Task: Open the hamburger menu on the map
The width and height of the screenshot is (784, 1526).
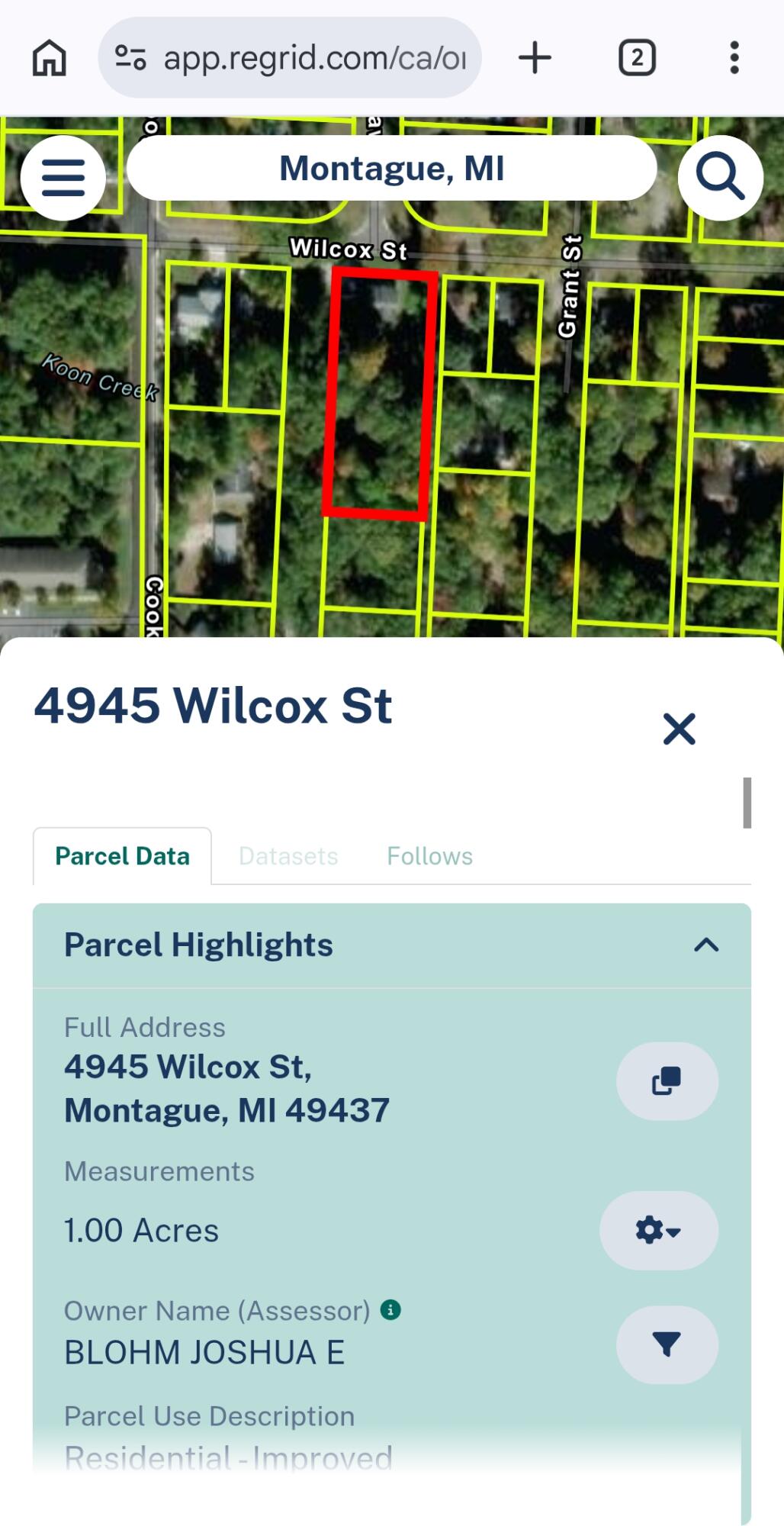Action: pyautogui.click(x=63, y=178)
